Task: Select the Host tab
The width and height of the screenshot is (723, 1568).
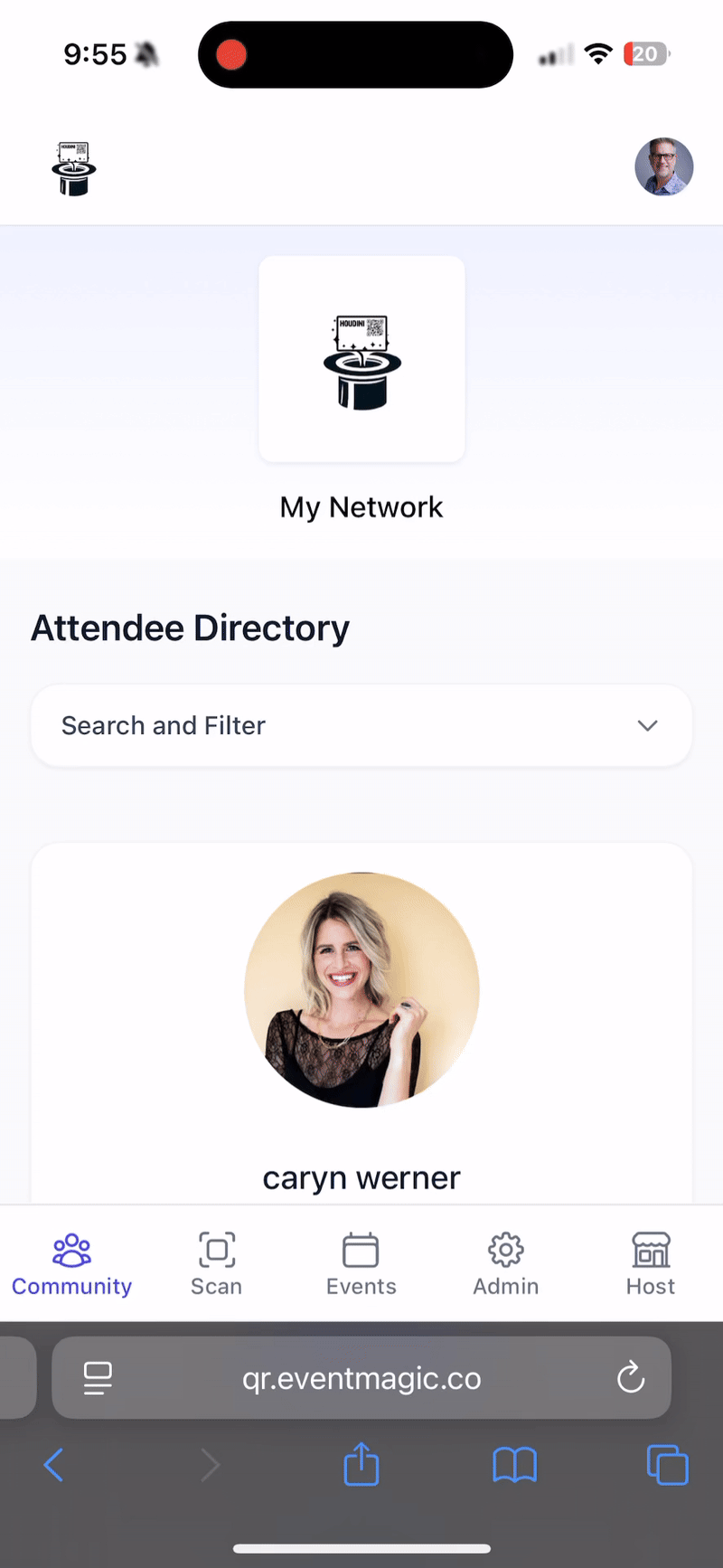Action: click(x=651, y=1264)
